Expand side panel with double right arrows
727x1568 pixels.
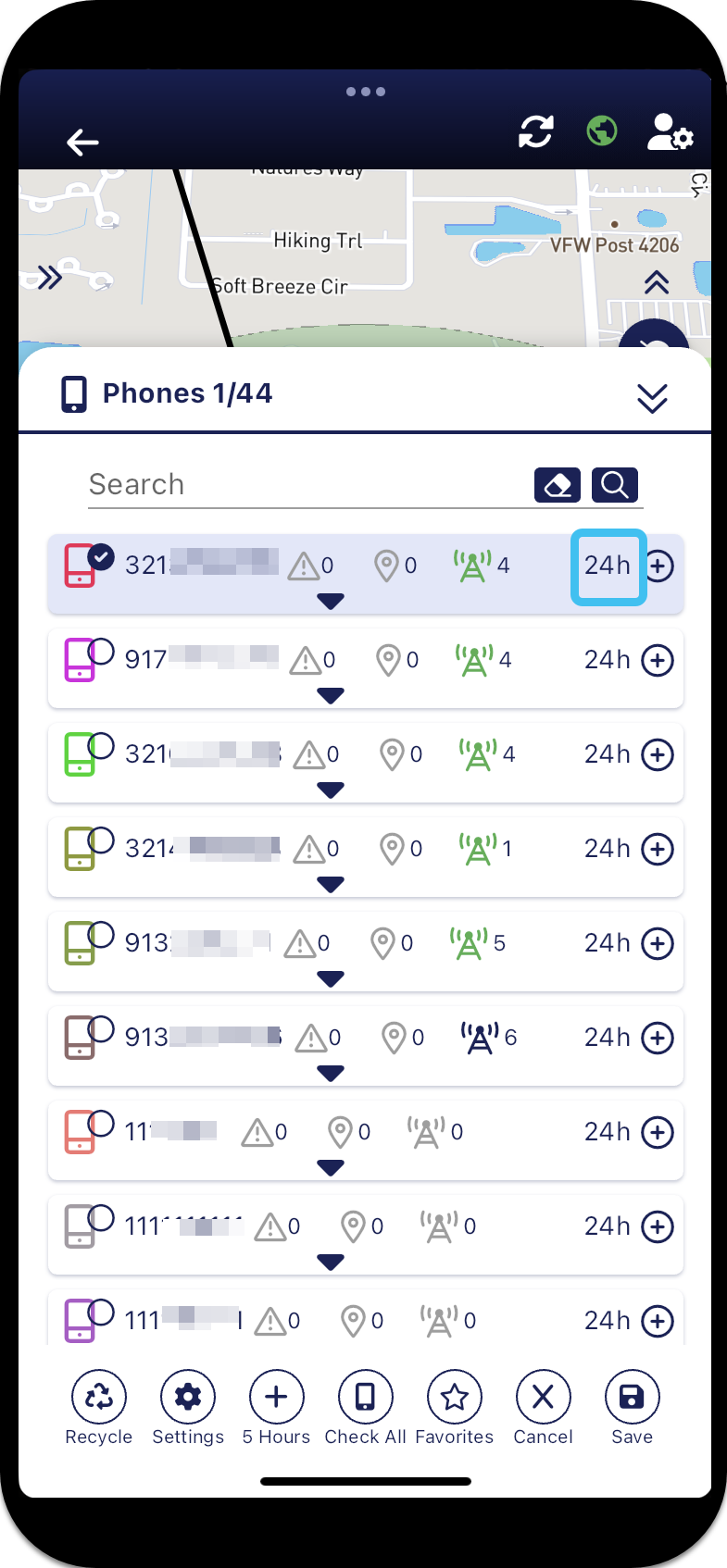coord(49,277)
